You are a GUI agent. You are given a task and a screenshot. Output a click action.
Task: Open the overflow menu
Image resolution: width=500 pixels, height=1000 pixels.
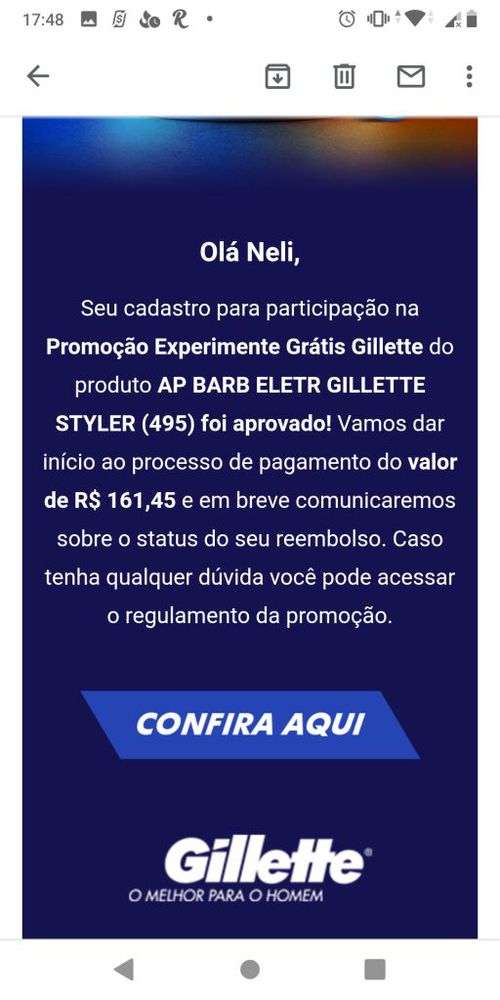click(469, 77)
